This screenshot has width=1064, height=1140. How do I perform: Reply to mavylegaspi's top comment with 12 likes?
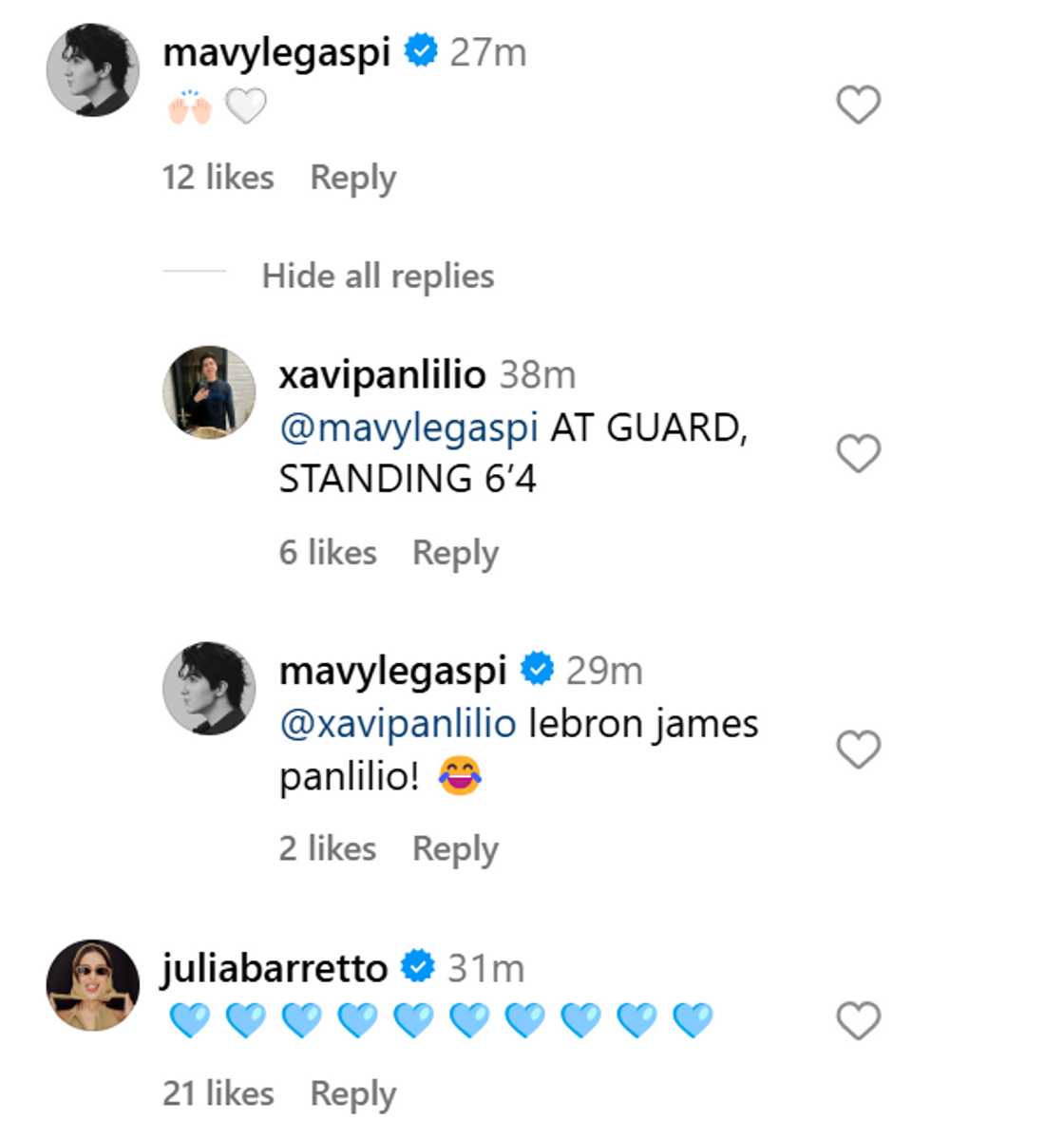(352, 178)
